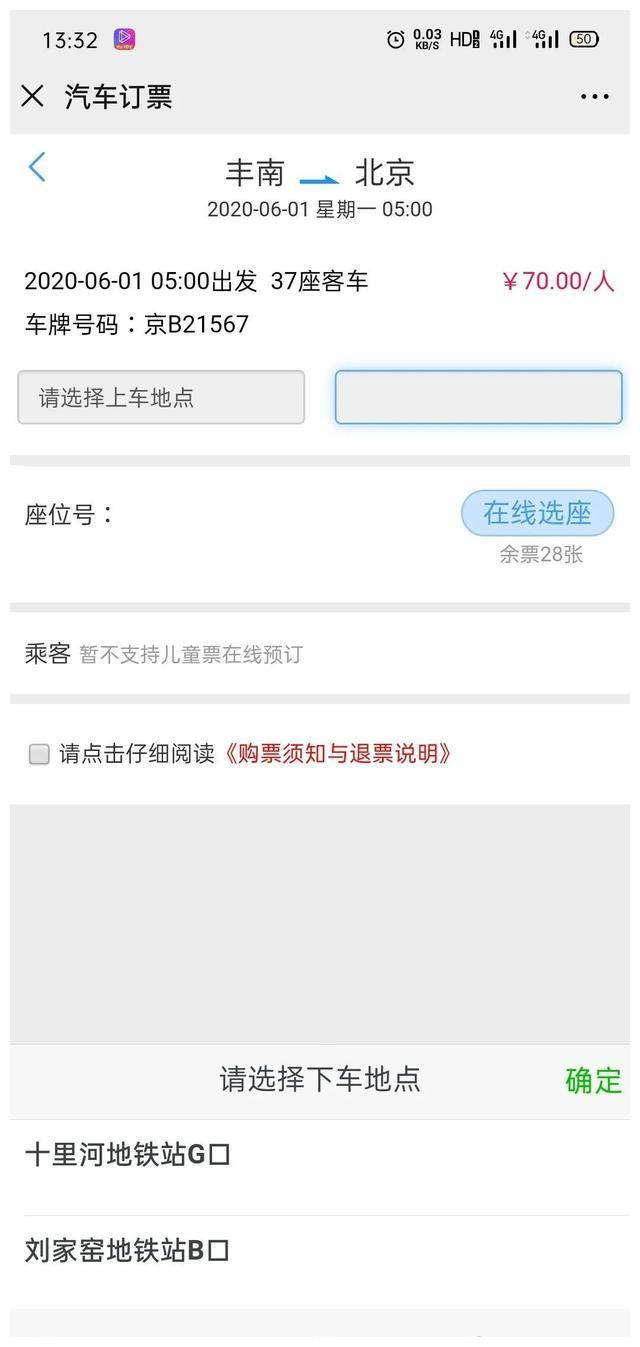This screenshot has width=640, height=1347.
Task: Check the 请点击仔细阅读 agreement checkbox
Action: pyautogui.click(x=39, y=754)
